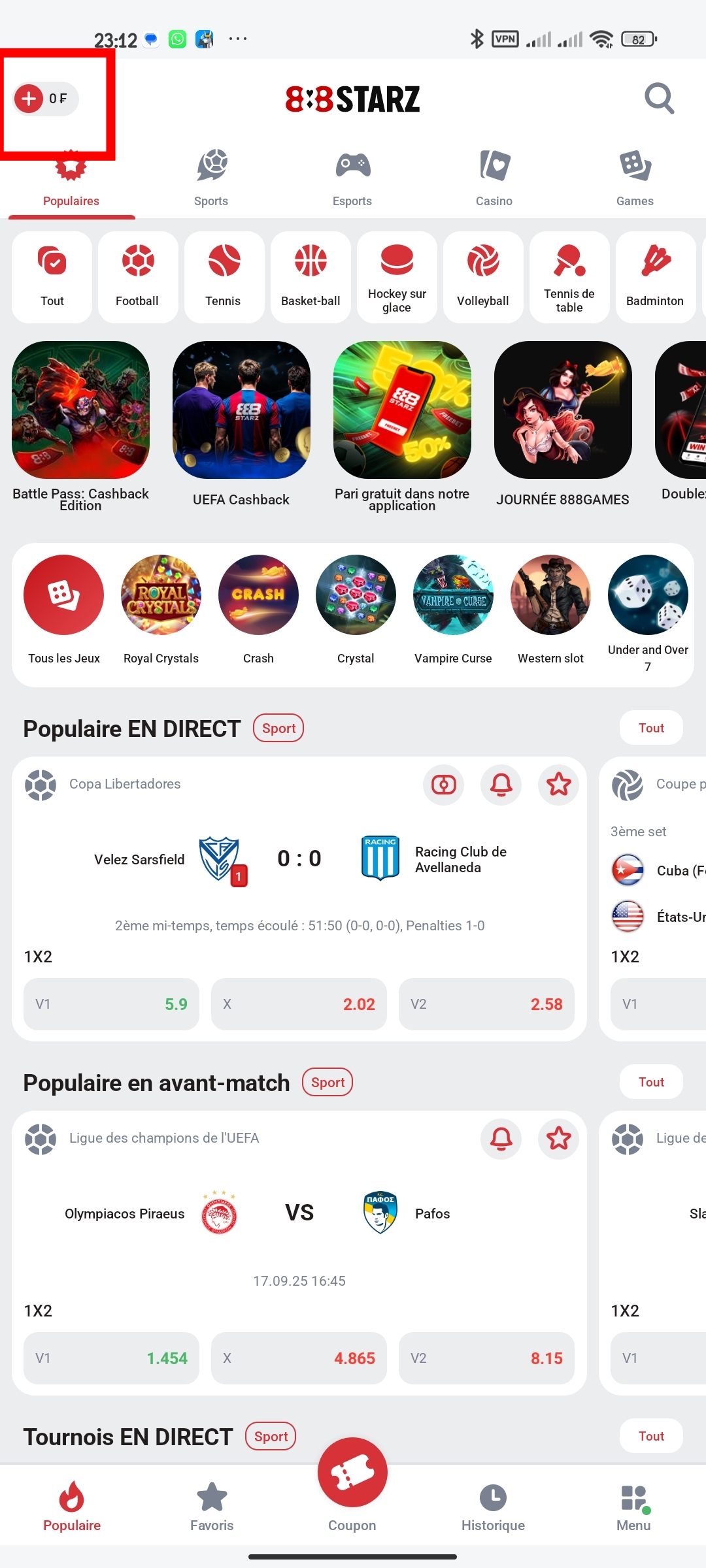
Task: Go to the Historique tab
Action: (493, 1508)
